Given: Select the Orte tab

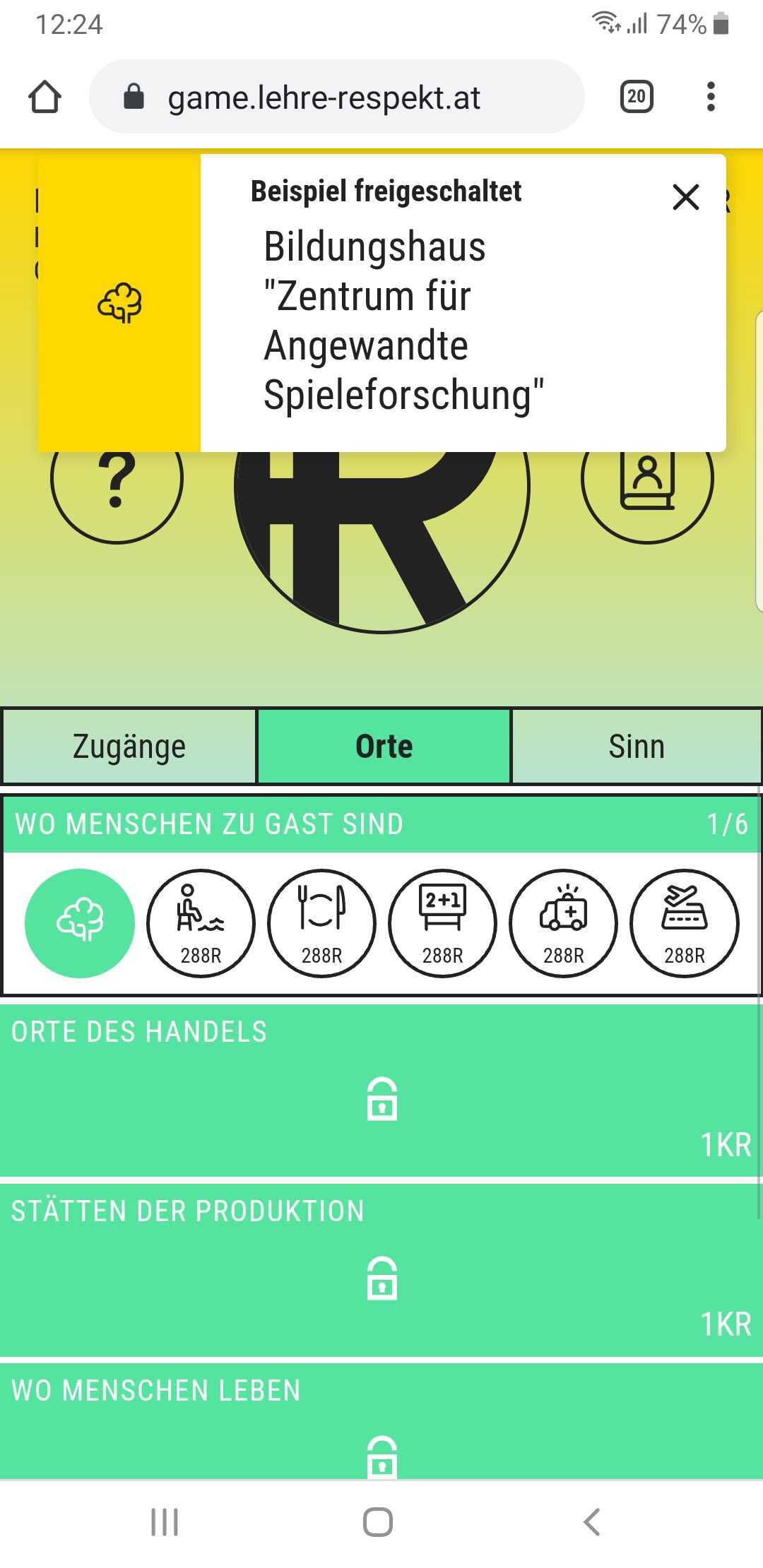Looking at the screenshot, I should [x=384, y=747].
